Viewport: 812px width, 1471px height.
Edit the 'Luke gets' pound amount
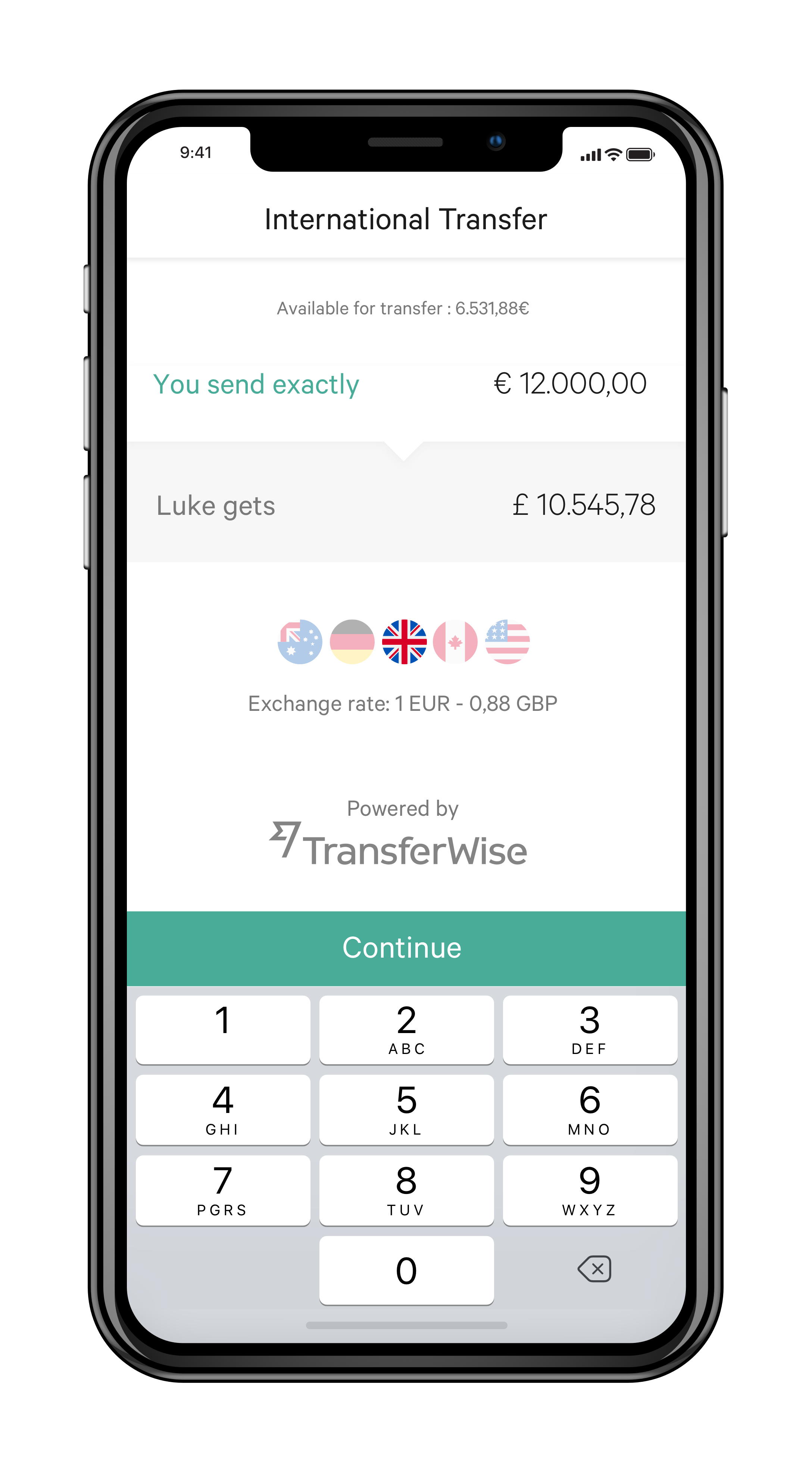point(583,505)
